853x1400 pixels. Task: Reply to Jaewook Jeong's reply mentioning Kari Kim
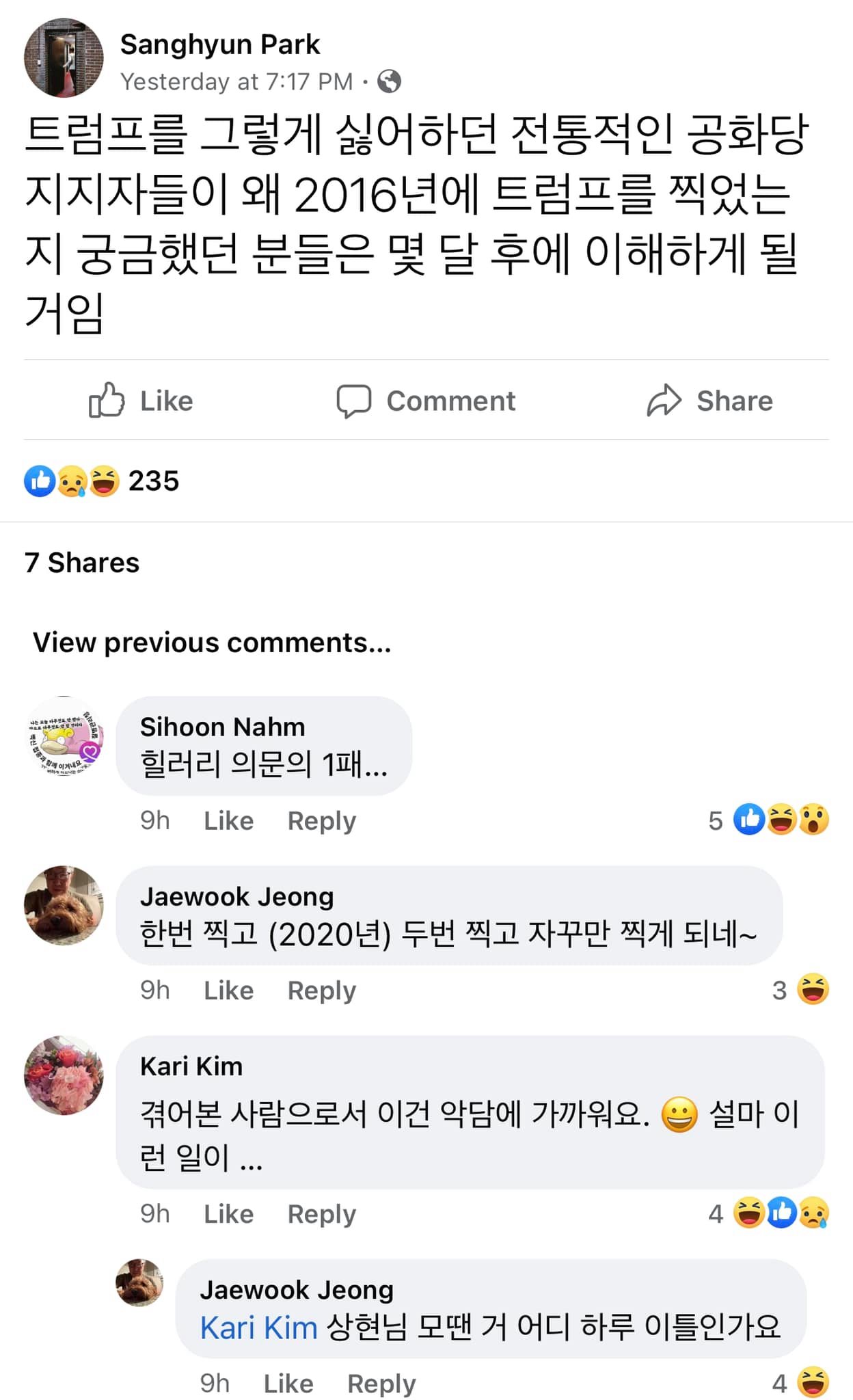point(381,1383)
